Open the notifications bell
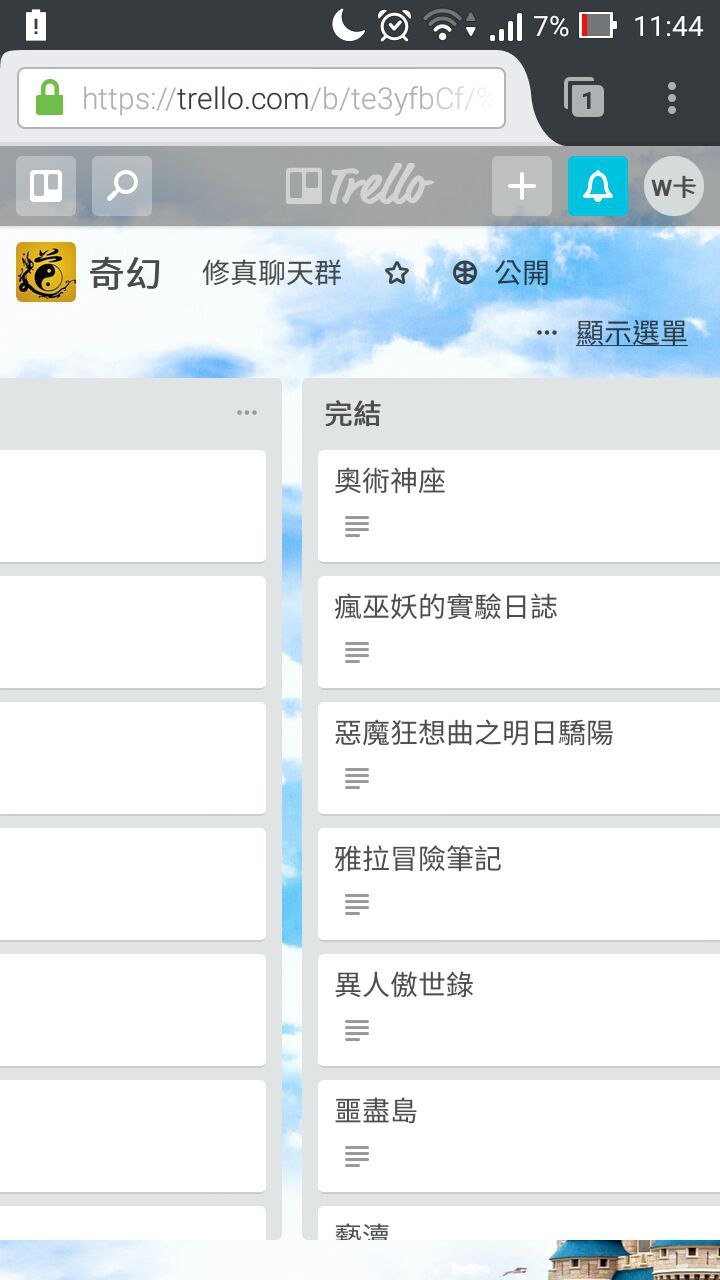This screenshot has width=720, height=1280. [x=598, y=186]
